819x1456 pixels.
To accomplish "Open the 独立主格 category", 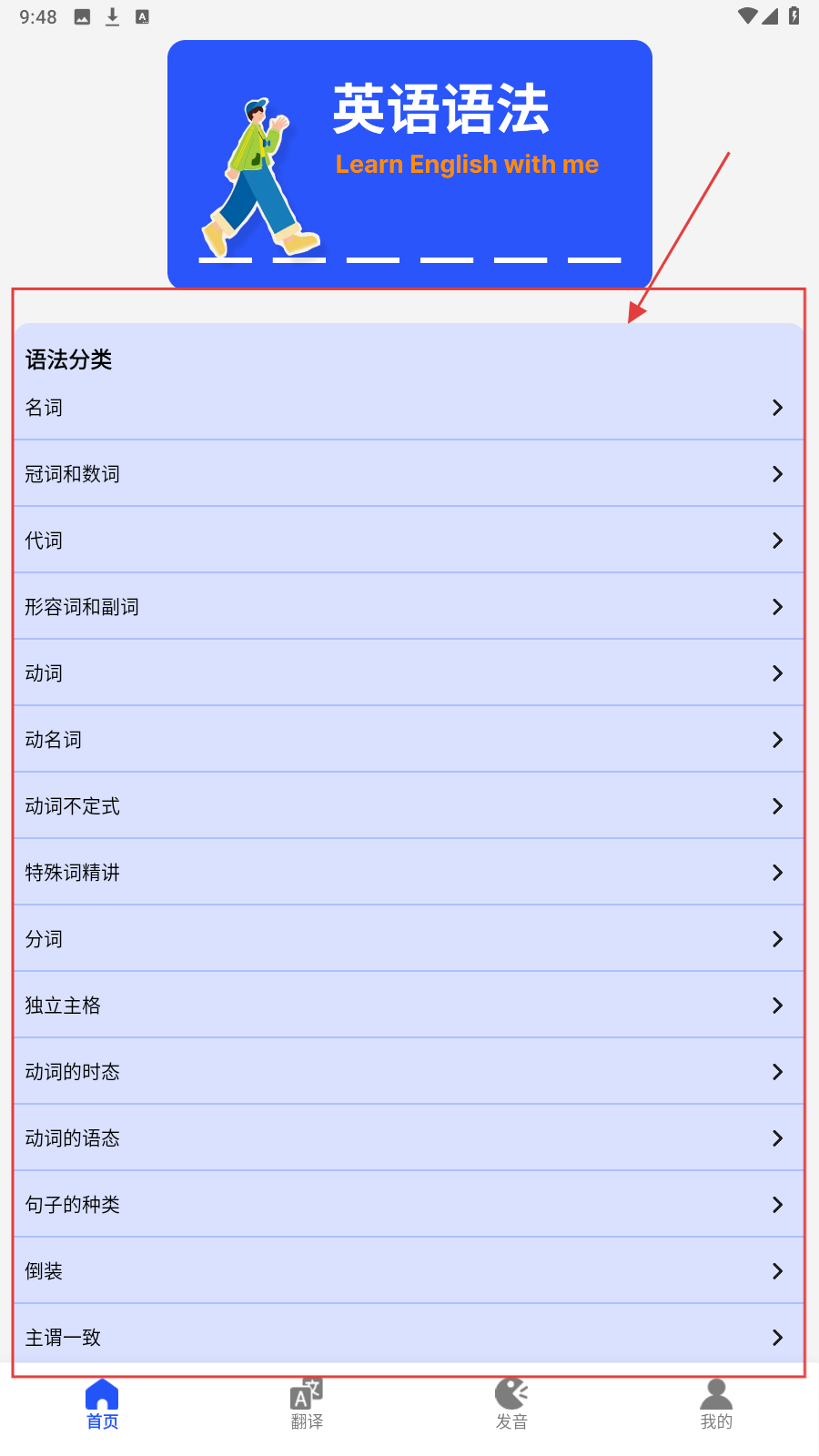I will [408, 1006].
